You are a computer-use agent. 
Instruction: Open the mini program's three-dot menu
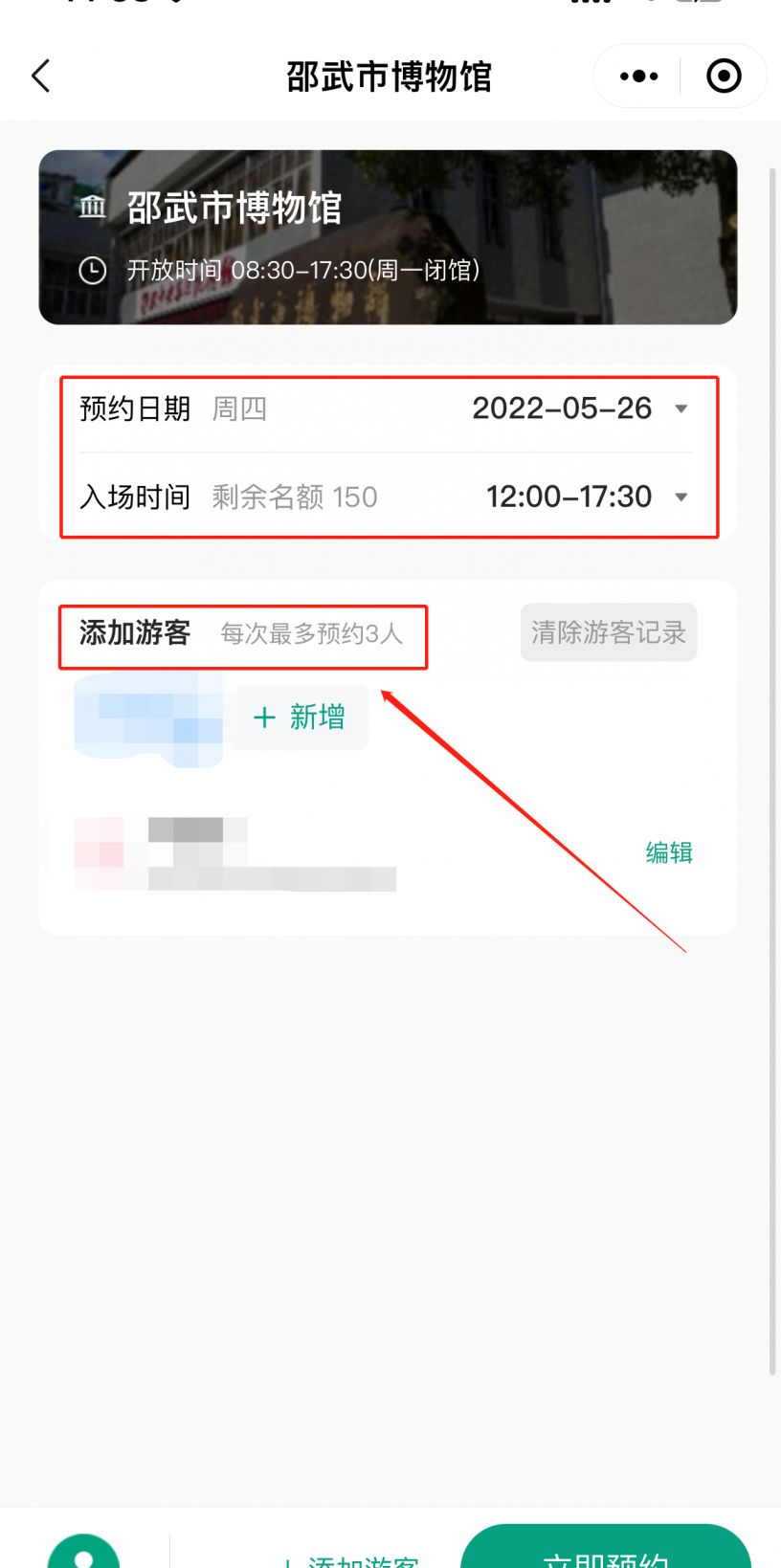pos(638,76)
